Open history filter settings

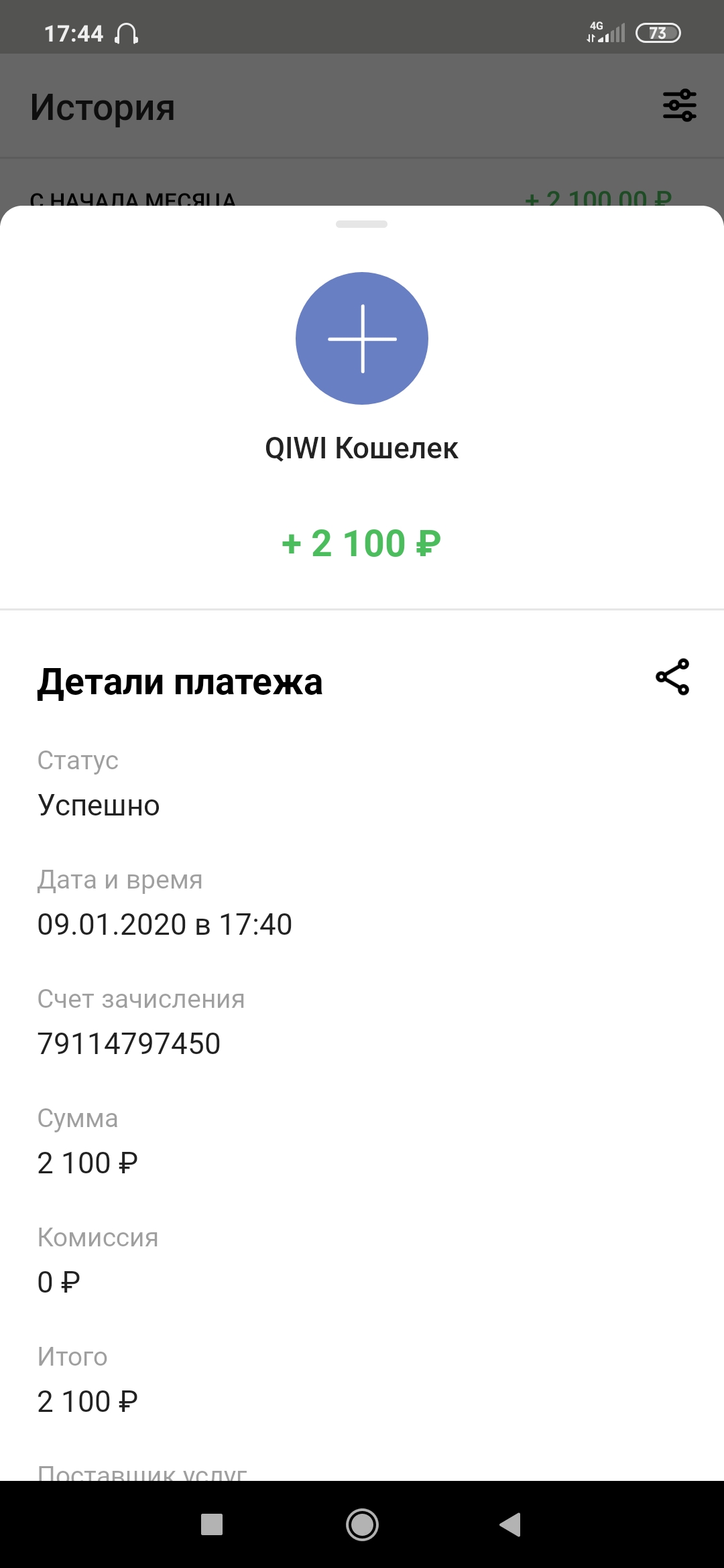(x=680, y=105)
